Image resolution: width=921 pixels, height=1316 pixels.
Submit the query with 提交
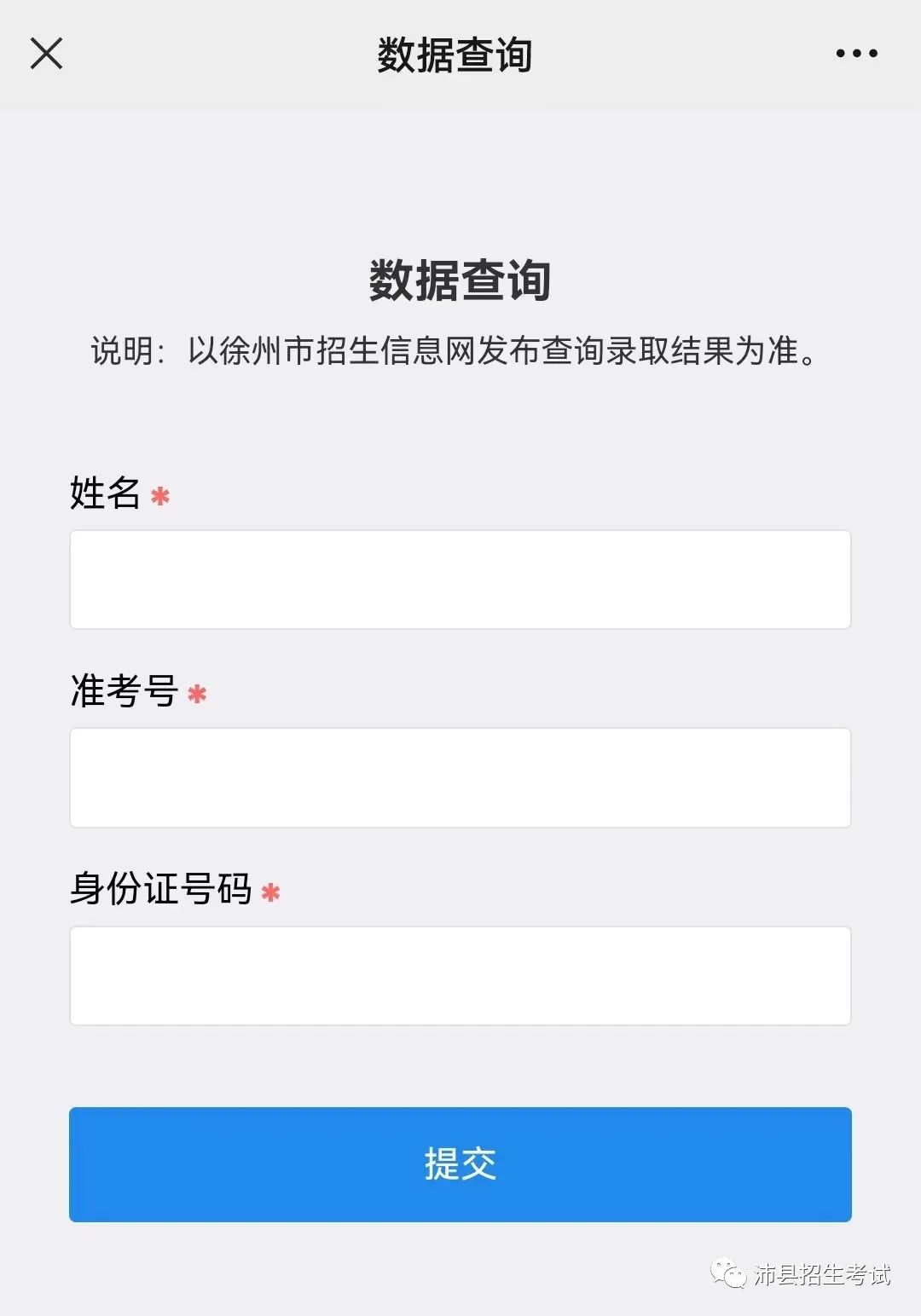click(x=460, y=1164)
